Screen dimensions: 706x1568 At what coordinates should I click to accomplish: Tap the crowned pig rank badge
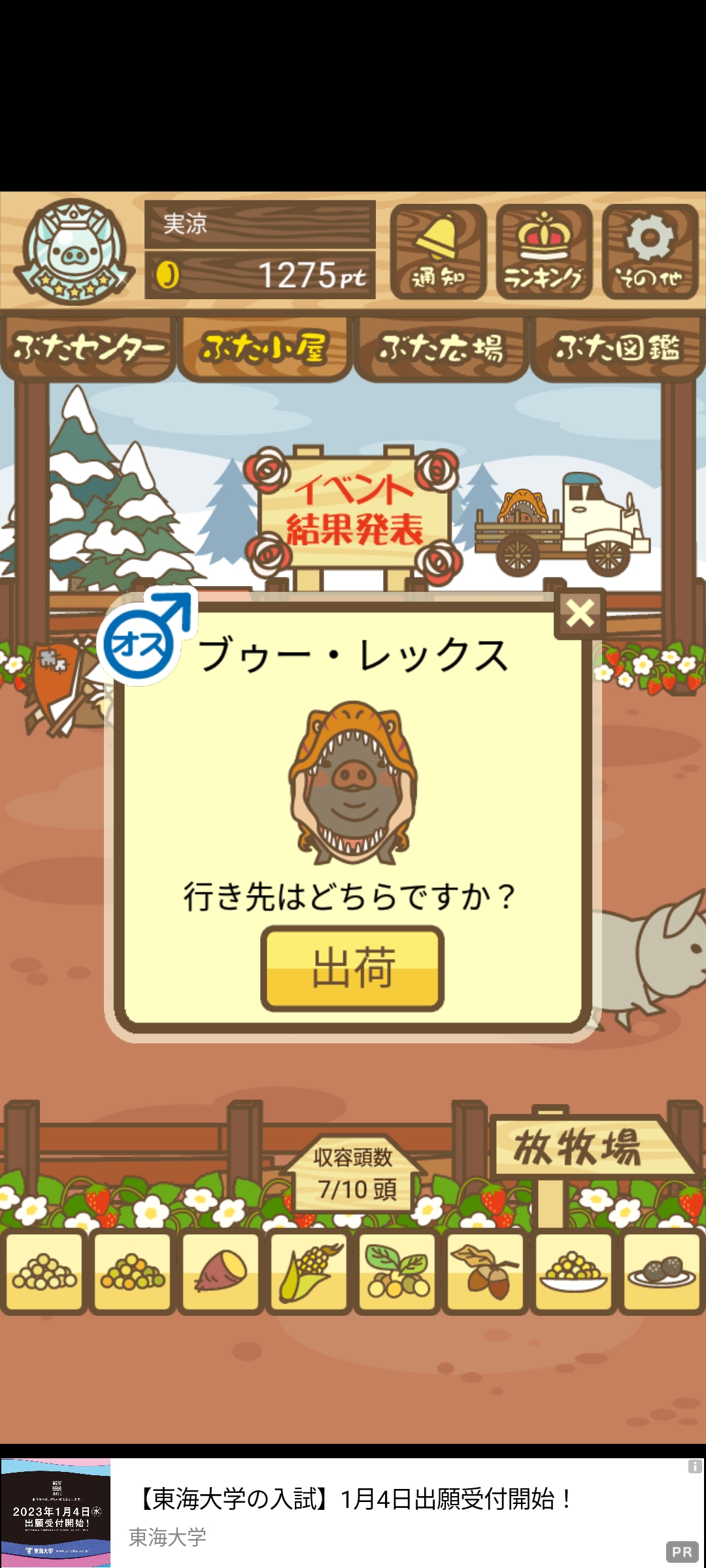pyautogui.click(x=75, y=252)
